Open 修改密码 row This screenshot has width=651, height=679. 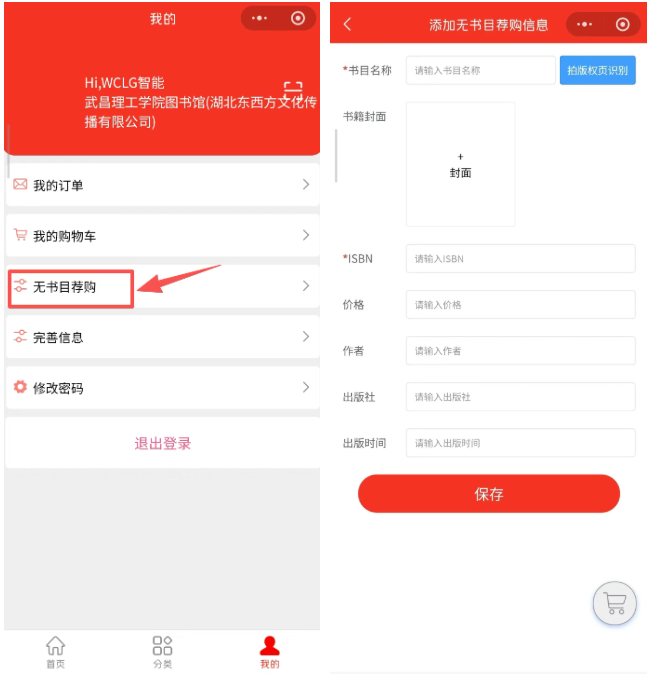(x=160, y=388)
